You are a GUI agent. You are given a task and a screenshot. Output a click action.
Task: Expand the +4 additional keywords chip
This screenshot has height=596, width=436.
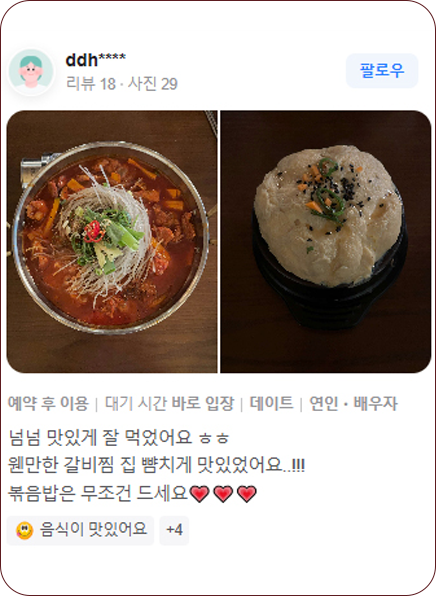[x=174, y=530]
